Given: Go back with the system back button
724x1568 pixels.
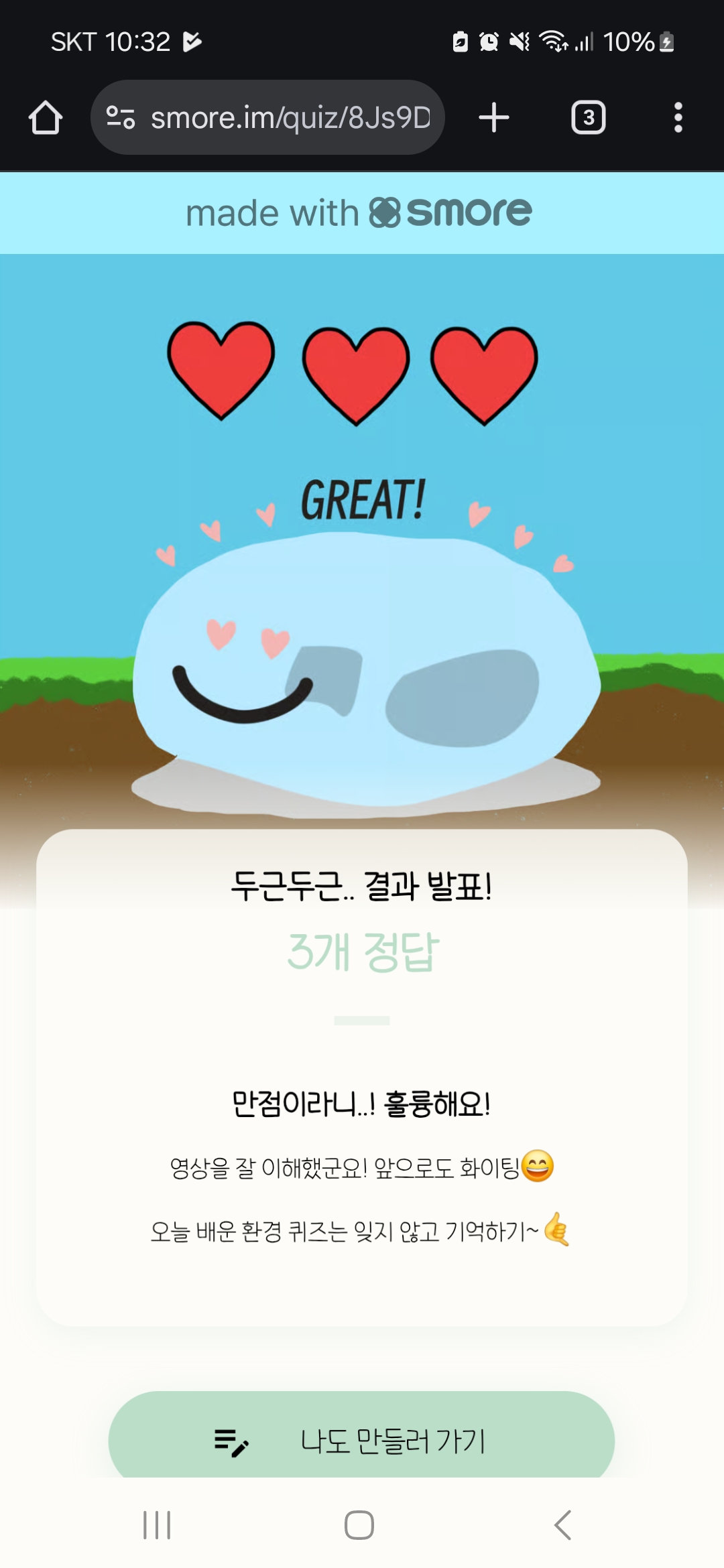Looking at the screenshot, I should pos(562,1525).
